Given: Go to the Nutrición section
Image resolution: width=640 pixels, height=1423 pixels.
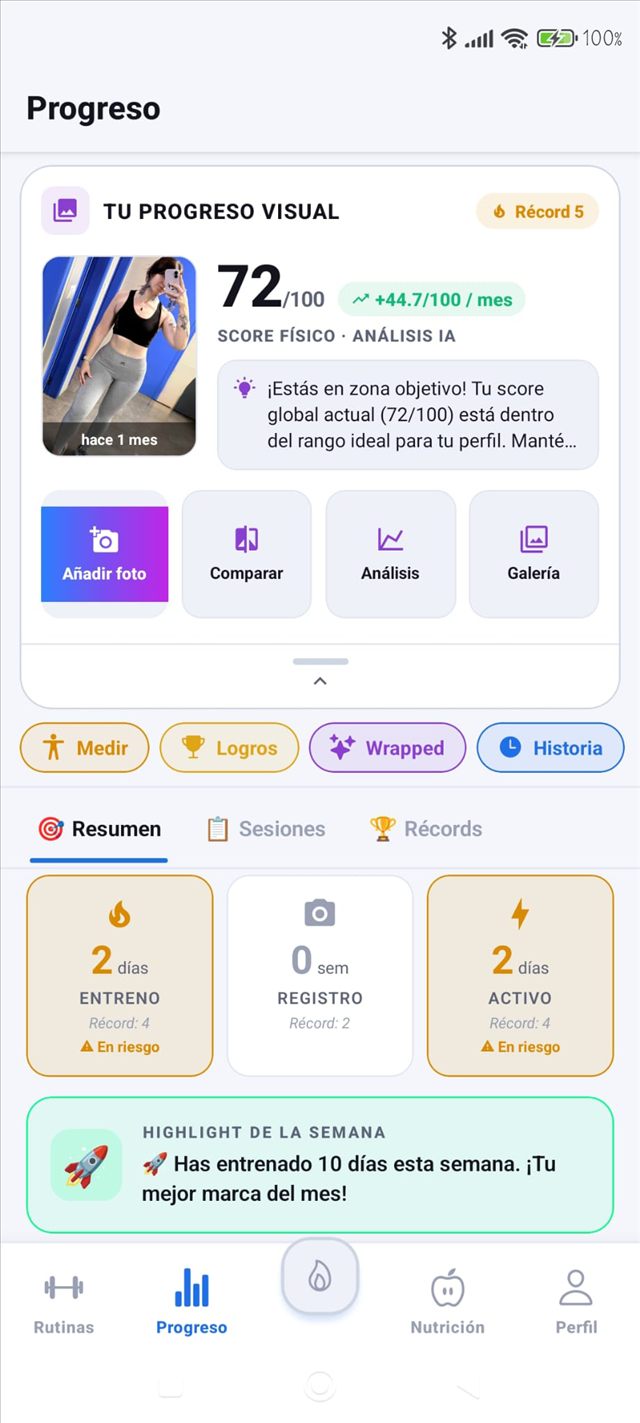Looking at the screenshot, I should [447, 1302].
